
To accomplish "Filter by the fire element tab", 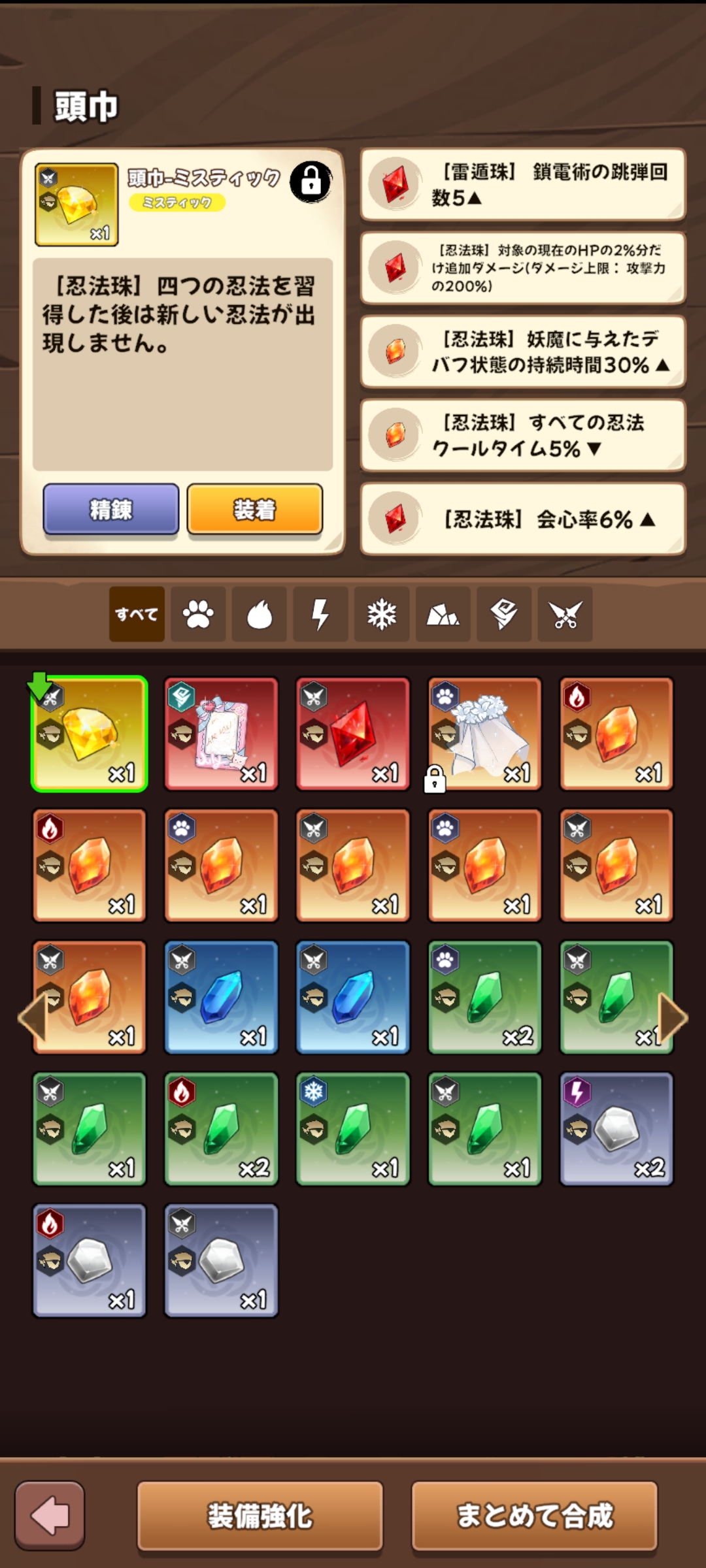I will pos(260,614).
